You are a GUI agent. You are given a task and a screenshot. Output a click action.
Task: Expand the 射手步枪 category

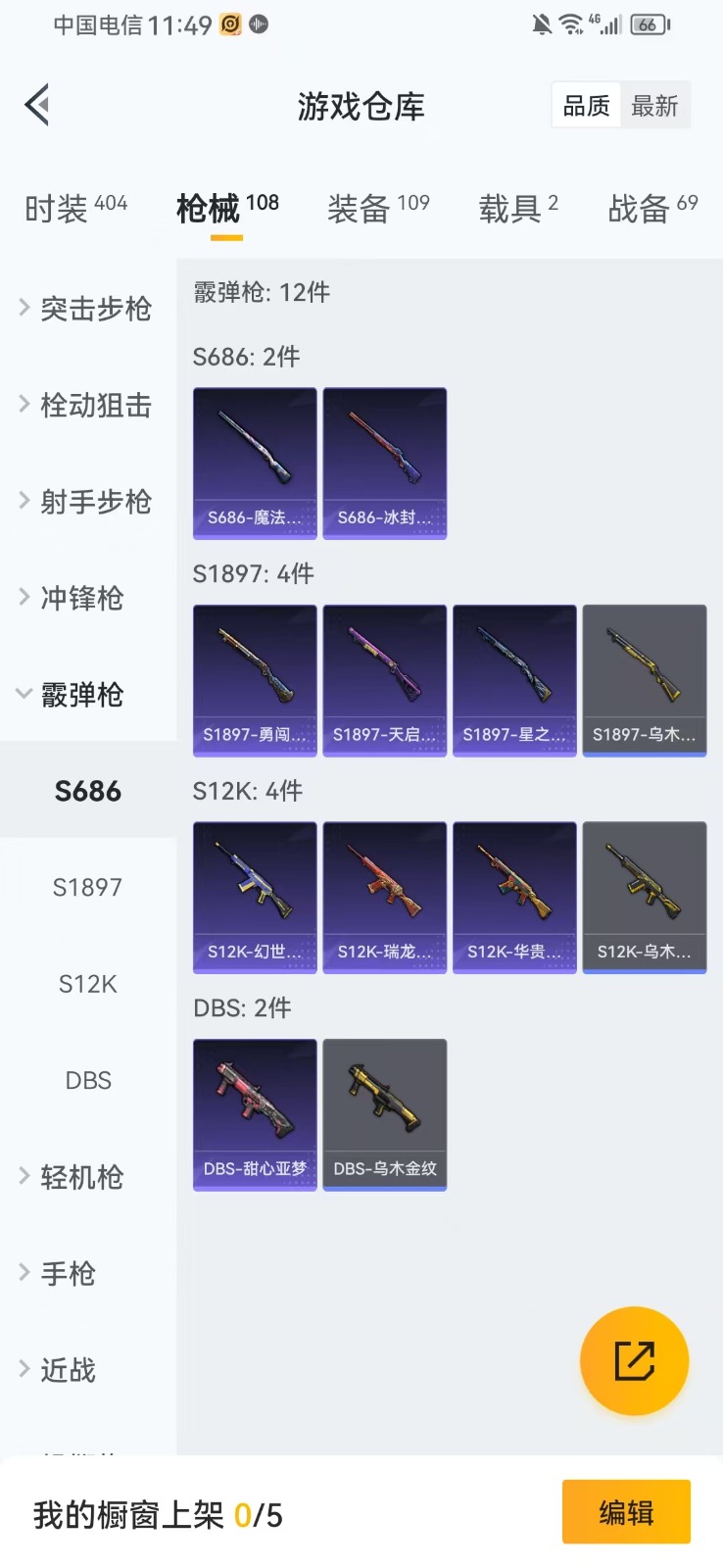coord(86,502)
